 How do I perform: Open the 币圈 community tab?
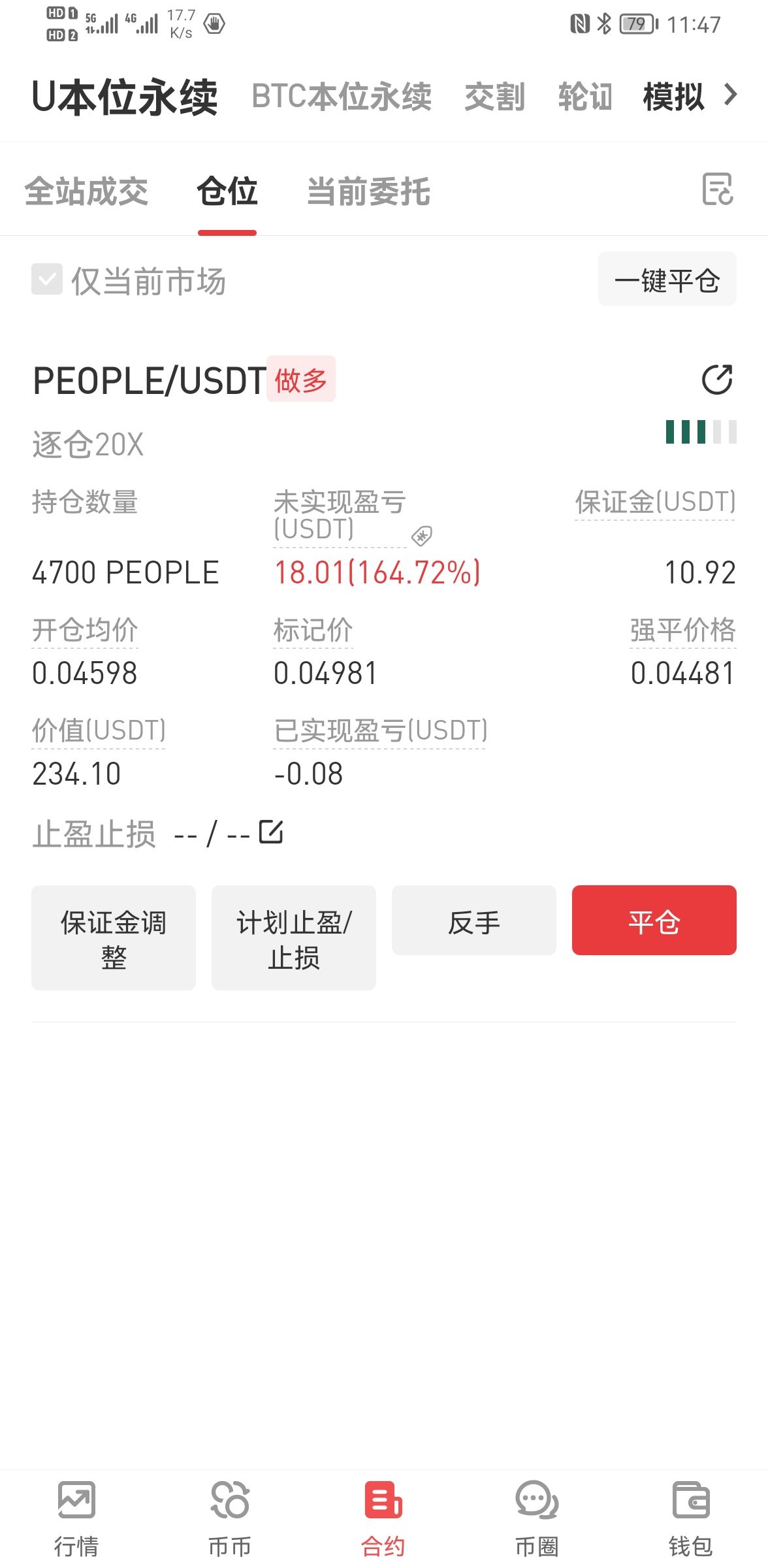pos(537,1518)
